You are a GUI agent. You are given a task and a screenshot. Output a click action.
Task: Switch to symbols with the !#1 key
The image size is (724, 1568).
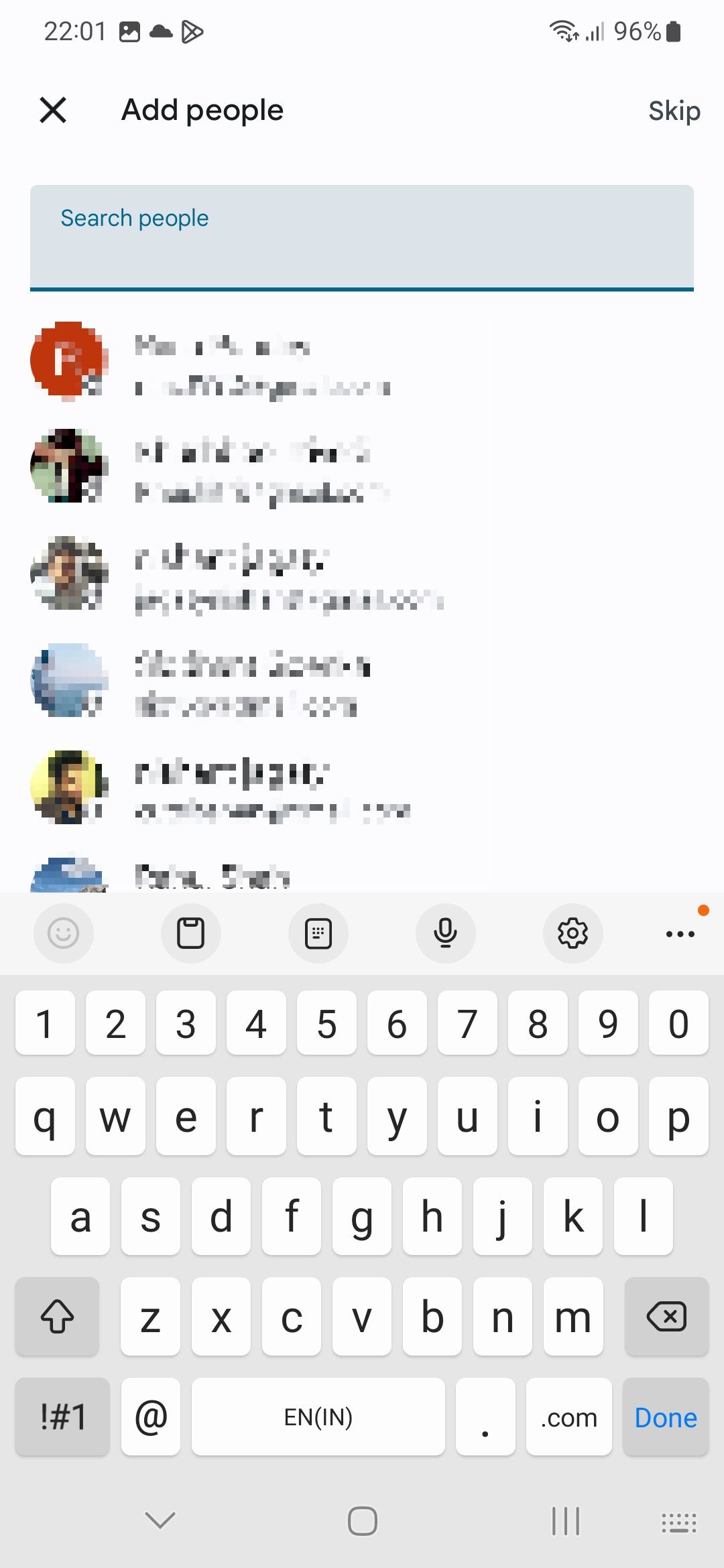63,1417
